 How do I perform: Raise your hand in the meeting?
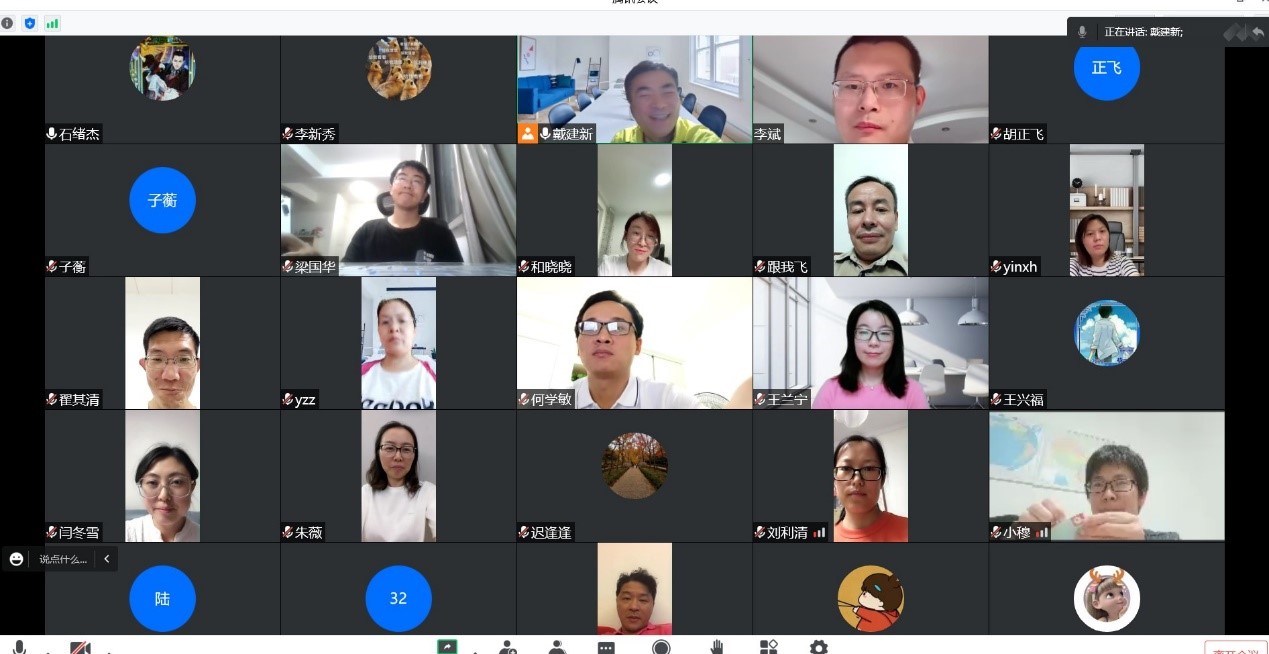(x=716, y=648)
